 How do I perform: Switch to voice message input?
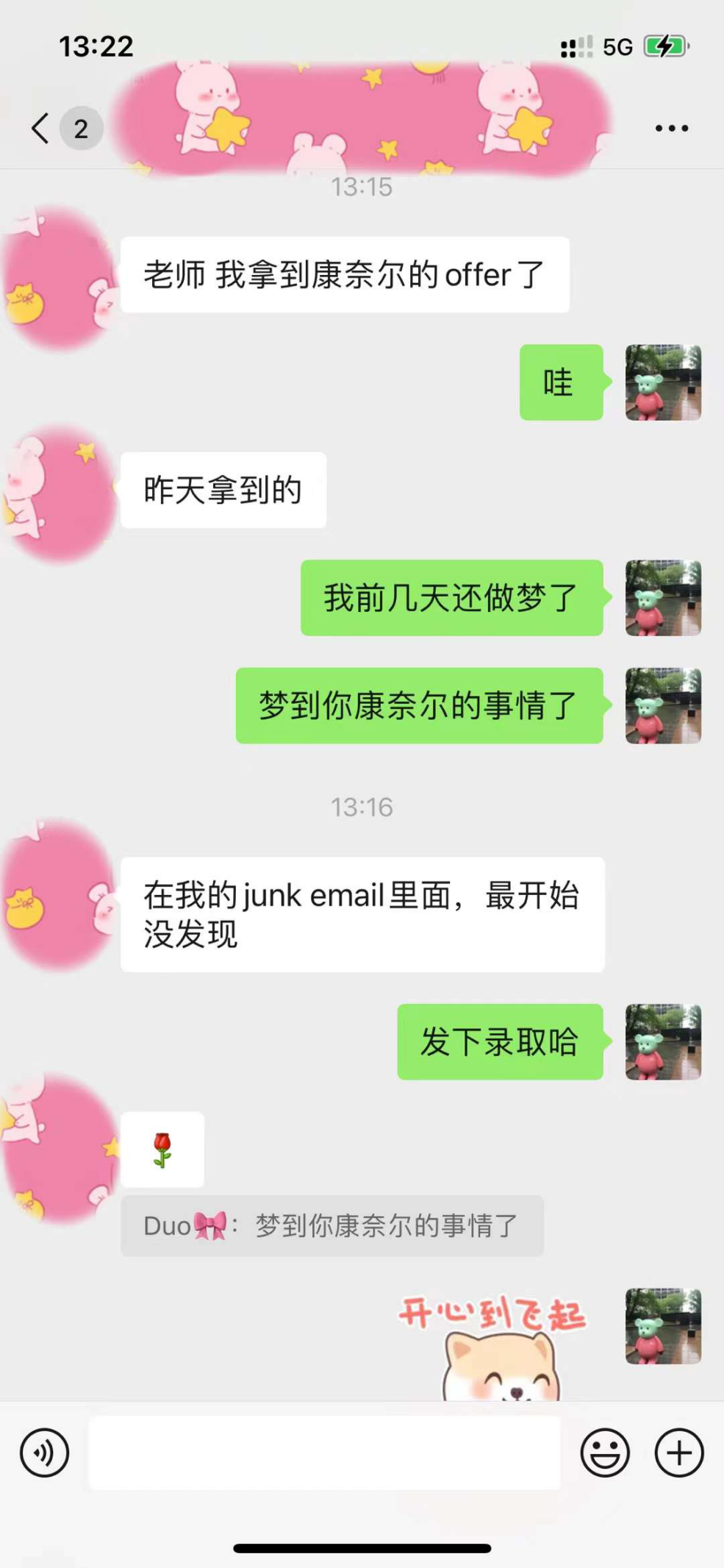click(44, 1453)
